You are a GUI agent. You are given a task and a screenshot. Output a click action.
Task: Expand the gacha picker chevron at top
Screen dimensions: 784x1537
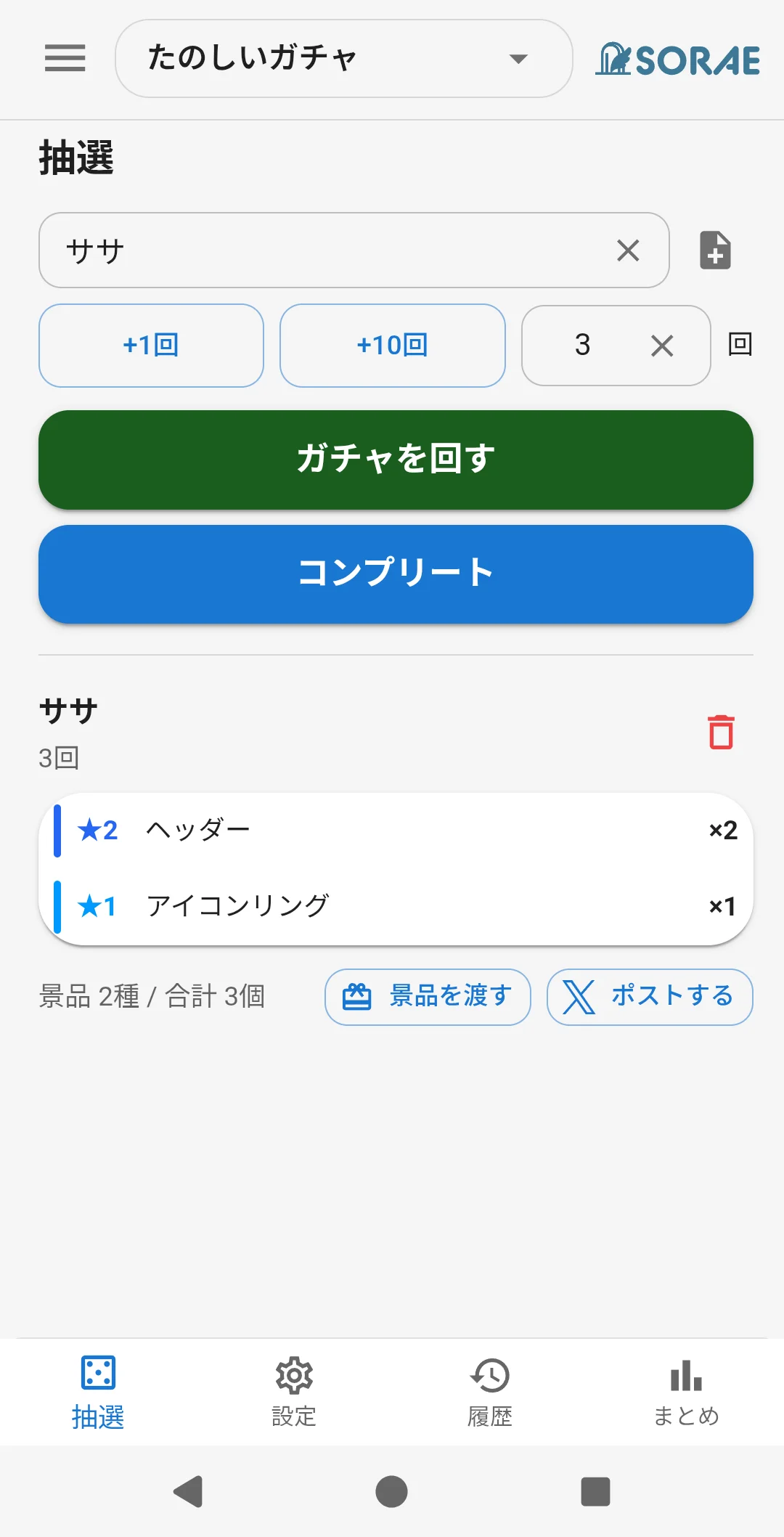pyautogui.click(x=517, y=59)
